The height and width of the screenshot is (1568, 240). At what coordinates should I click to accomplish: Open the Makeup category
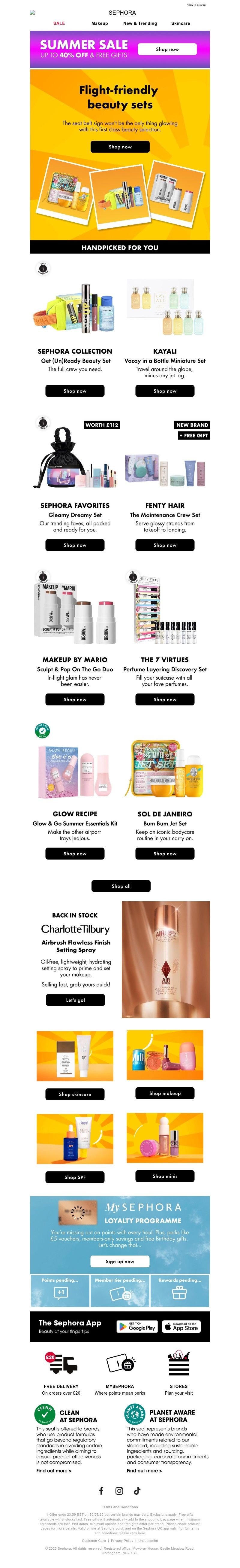tap(100, 24)
